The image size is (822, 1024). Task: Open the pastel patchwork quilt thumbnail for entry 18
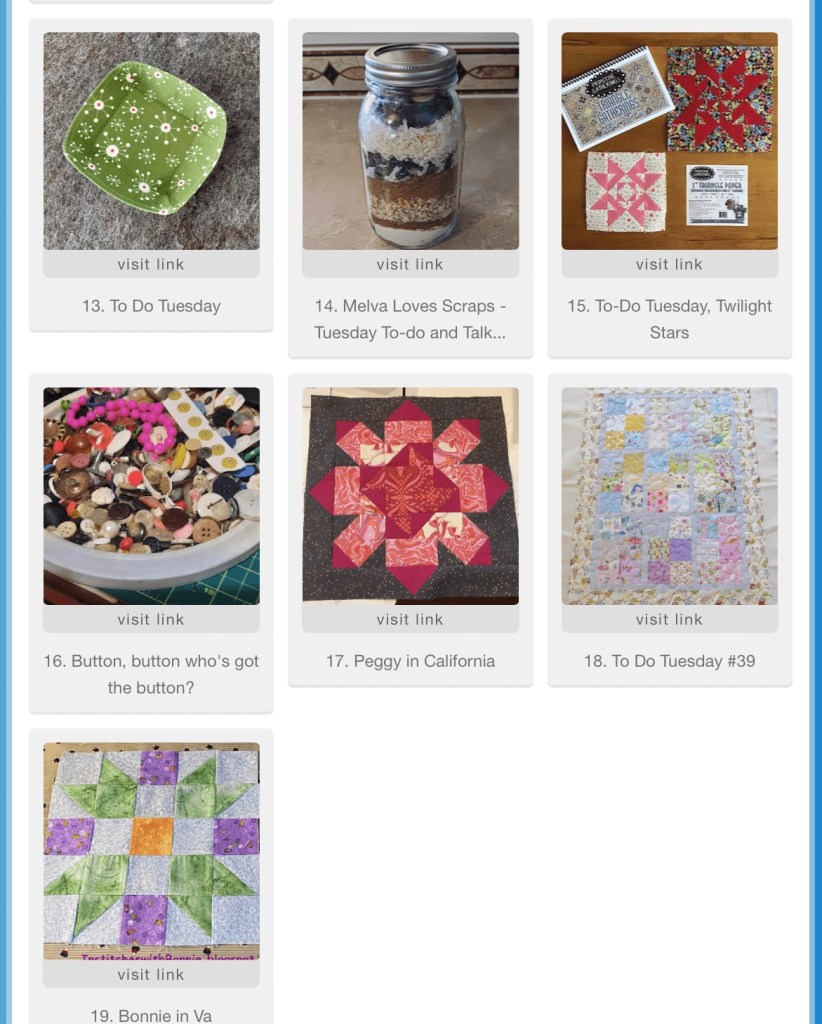(669, 496)
